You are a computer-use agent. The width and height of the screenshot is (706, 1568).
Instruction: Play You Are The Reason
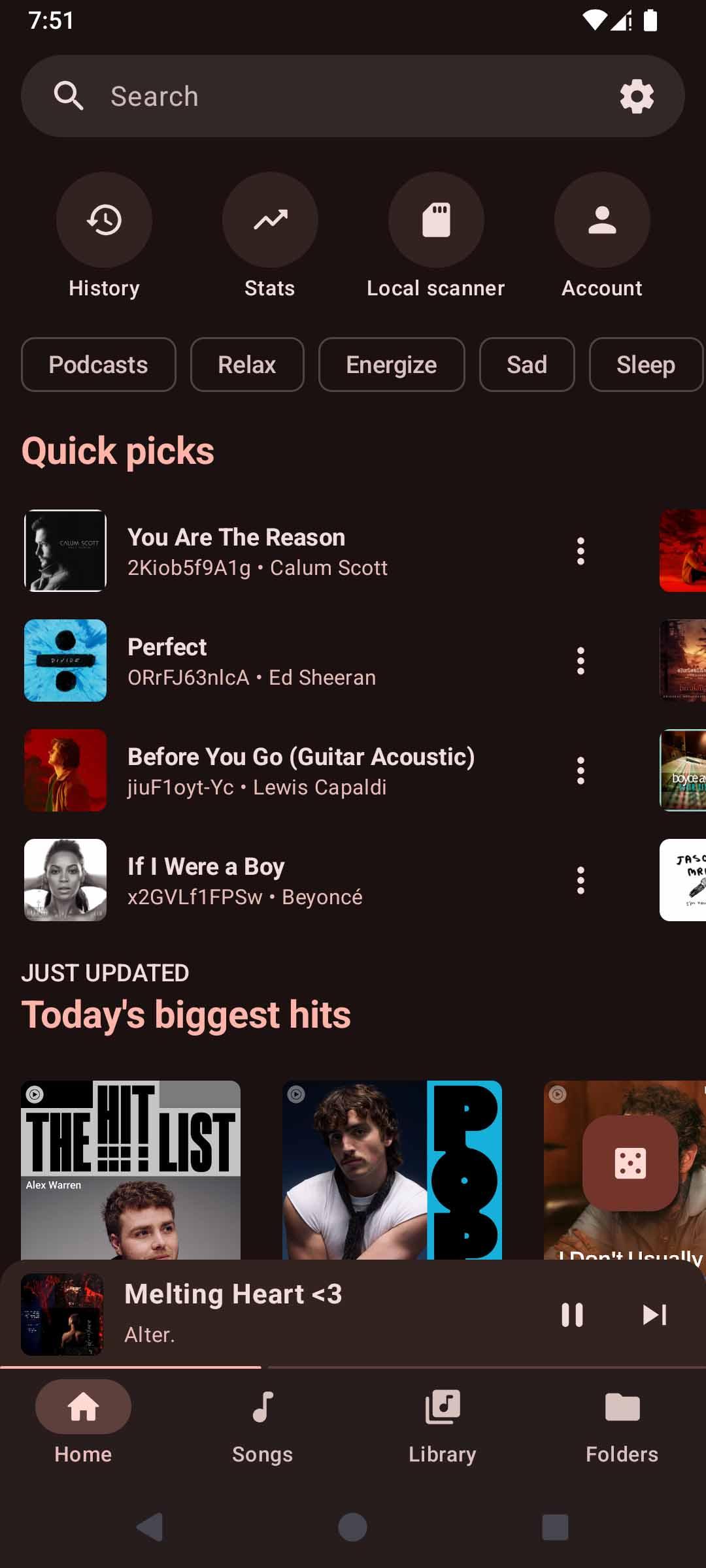click(x=261, y=551)
